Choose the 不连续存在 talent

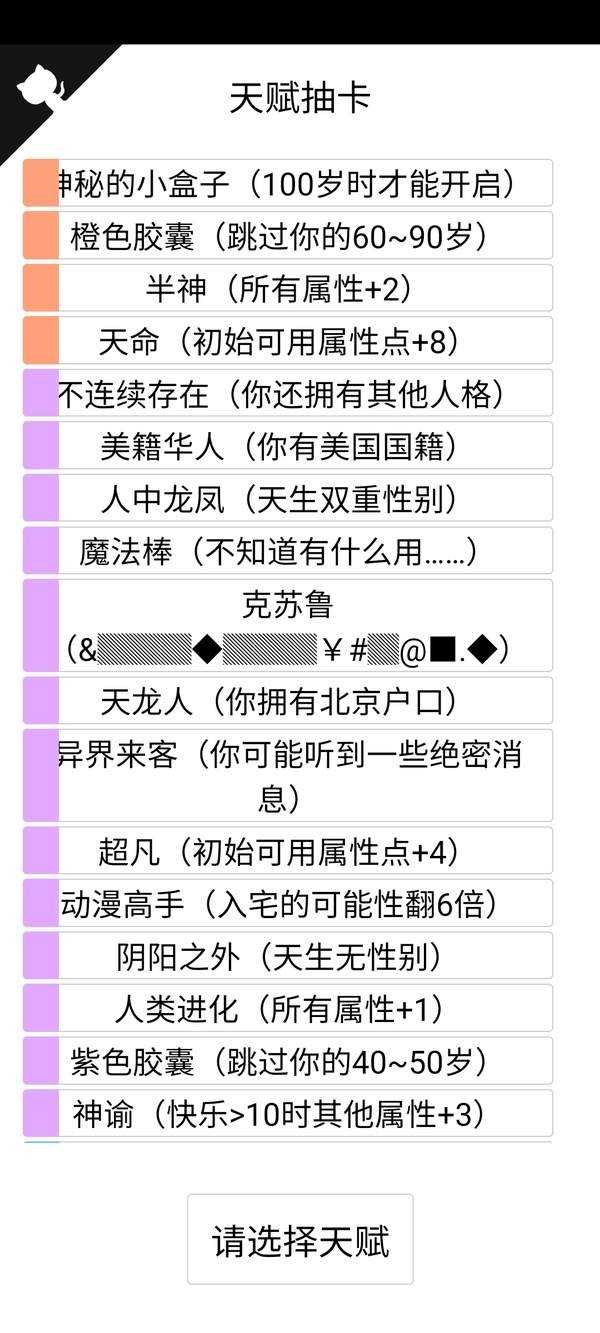(288, 393)
